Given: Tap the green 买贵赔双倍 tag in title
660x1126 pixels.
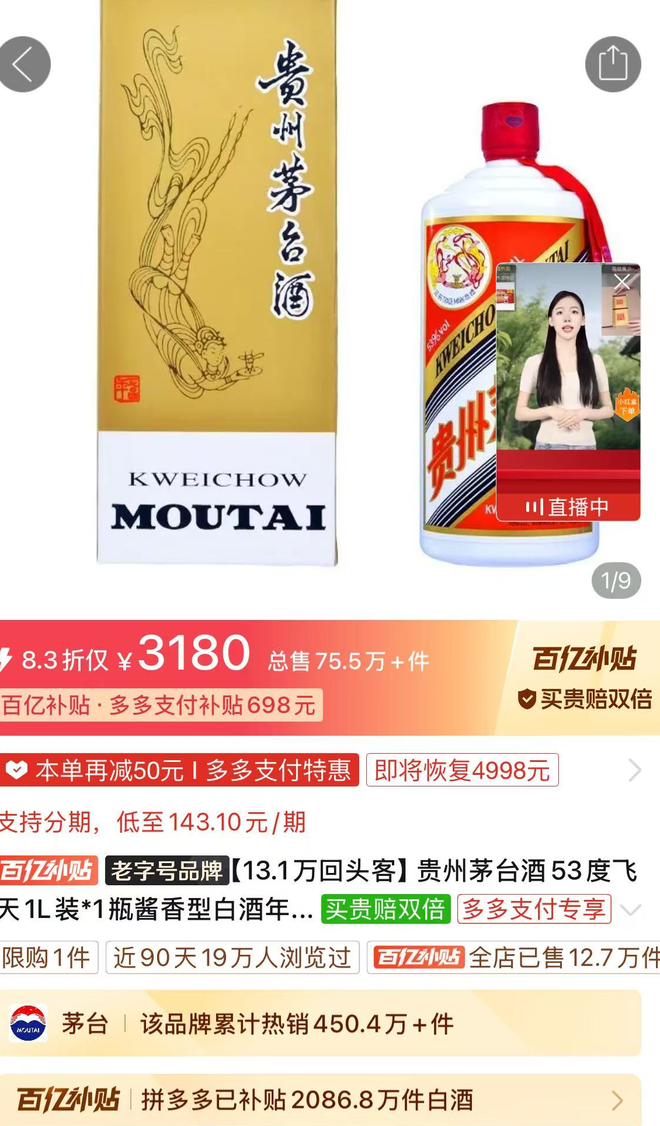Looking at the screenshot, I should click(x=384, y=909).
